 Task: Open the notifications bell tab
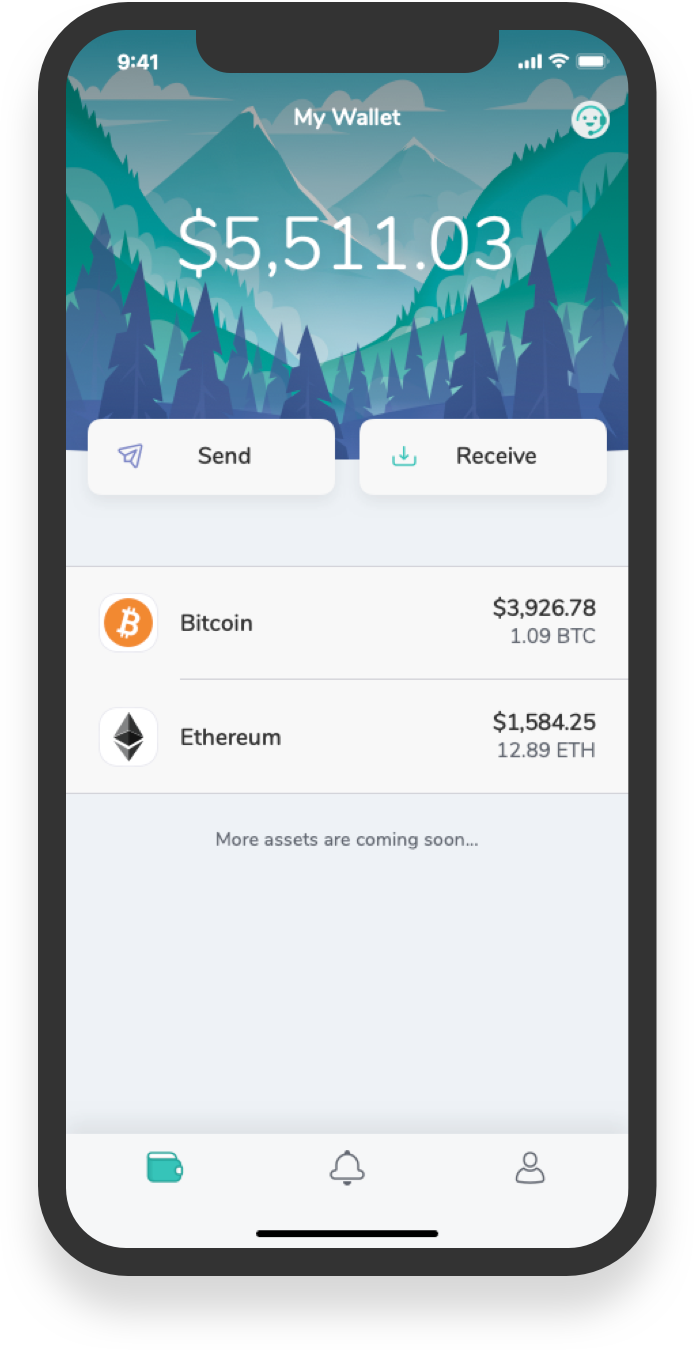[347, 1167]
